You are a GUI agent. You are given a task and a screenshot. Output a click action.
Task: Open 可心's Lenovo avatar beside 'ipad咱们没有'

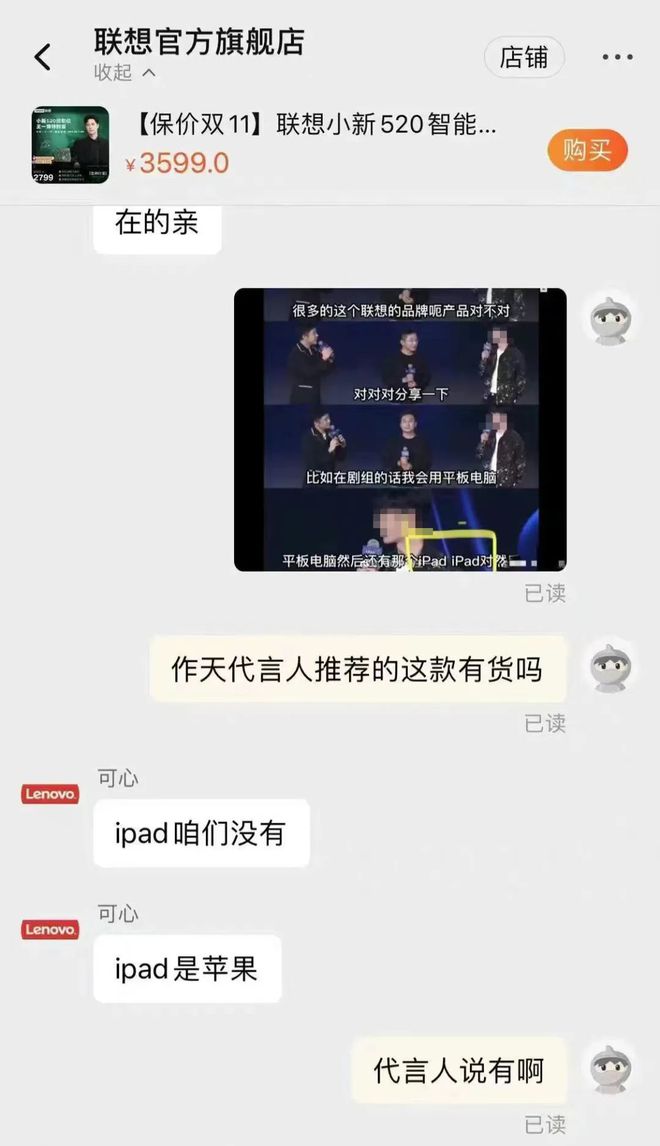[x=49, y=794]
